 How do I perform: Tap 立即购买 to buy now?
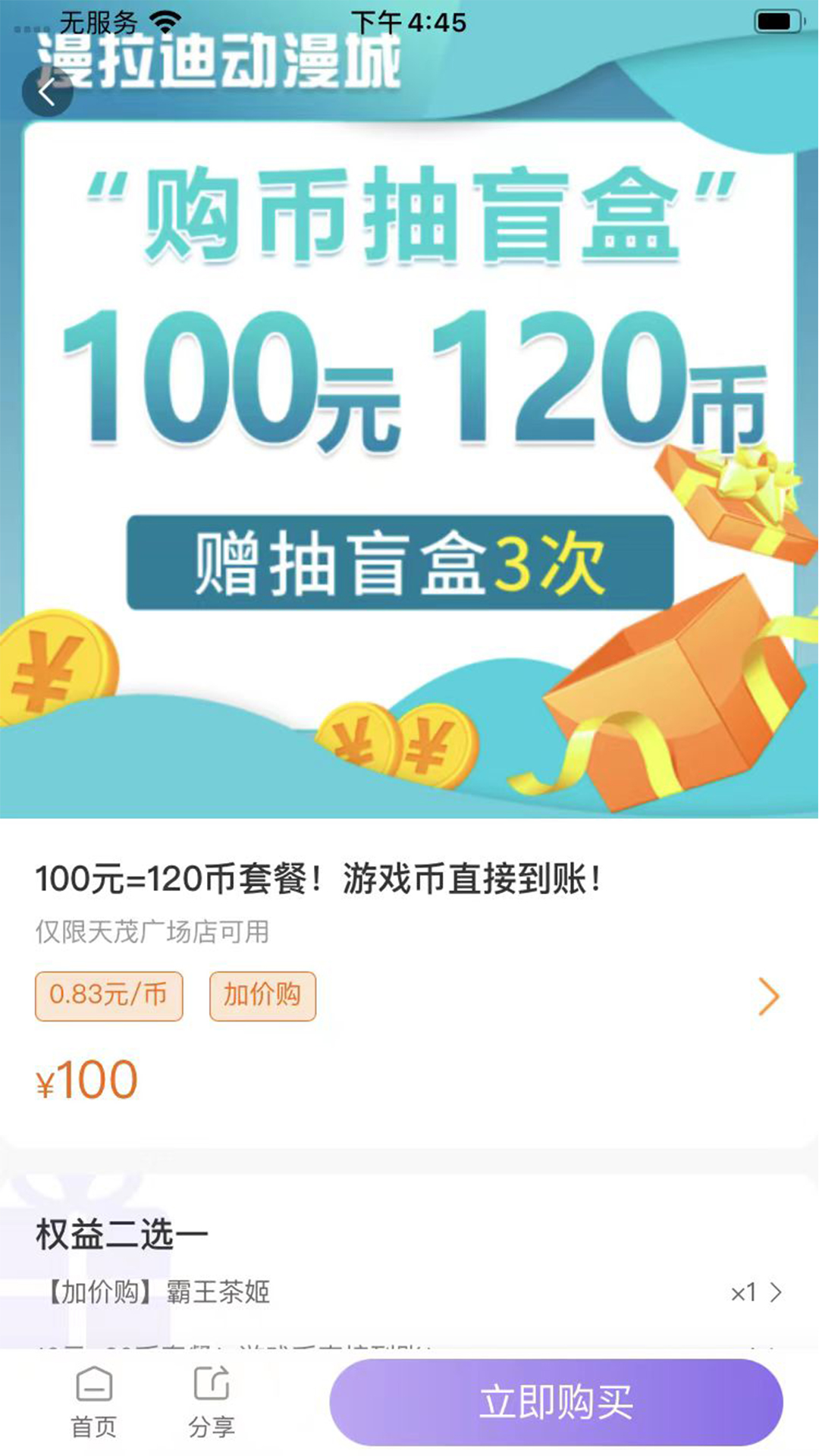pyautogui.click(x=556, y=1402)
